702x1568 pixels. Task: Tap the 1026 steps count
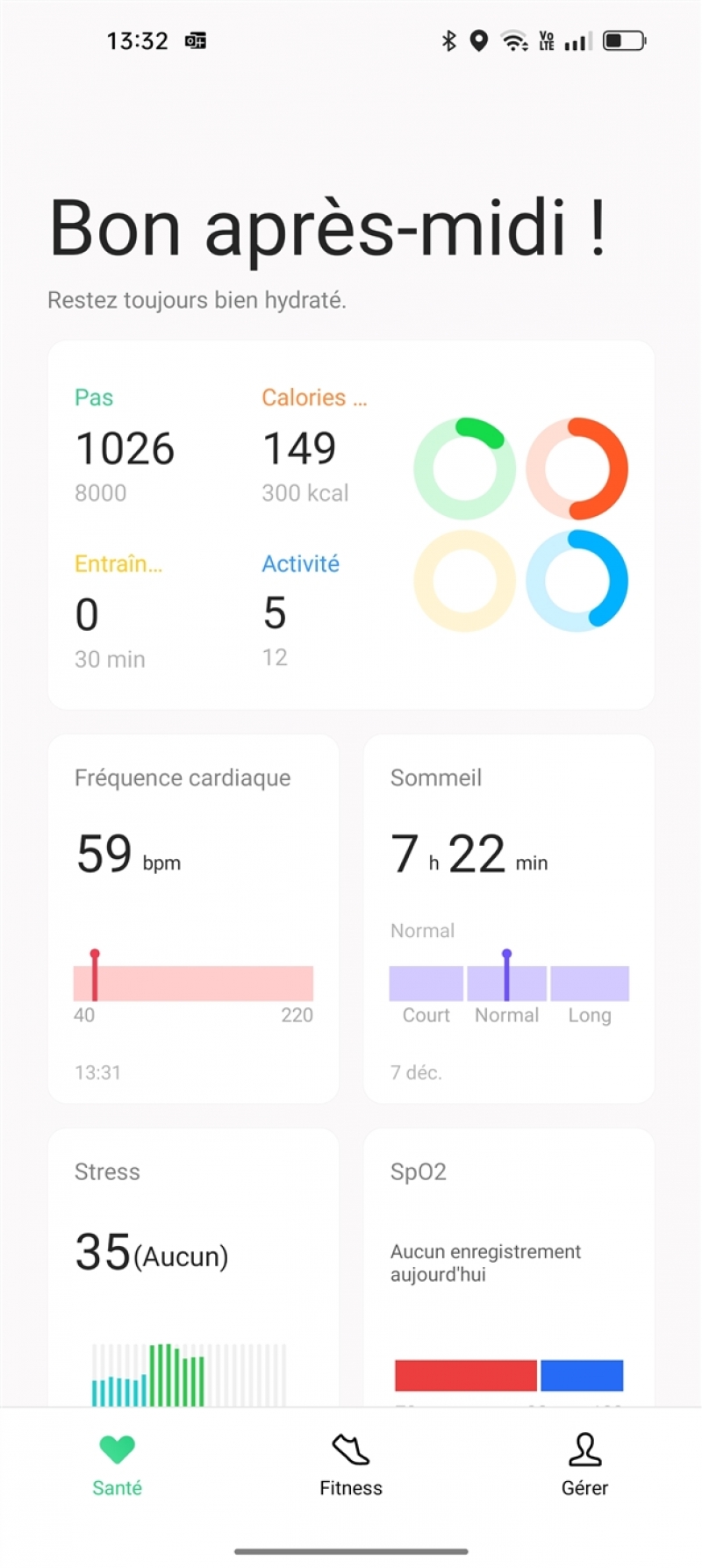pyautogui.click(x=125, y=448)
